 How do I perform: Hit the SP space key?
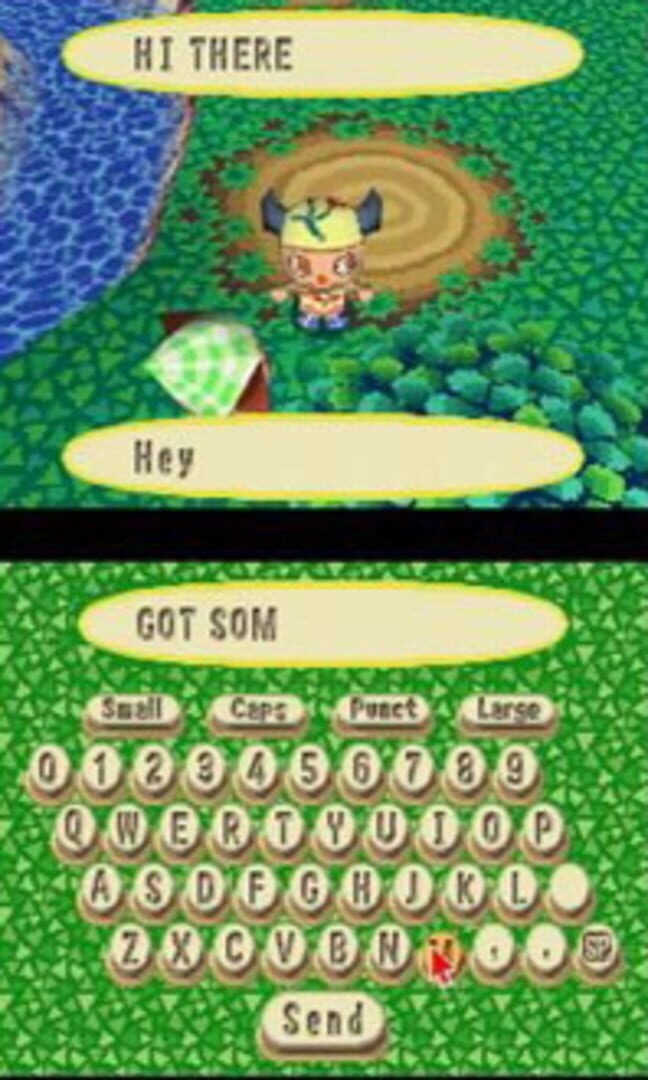[598, 948]
